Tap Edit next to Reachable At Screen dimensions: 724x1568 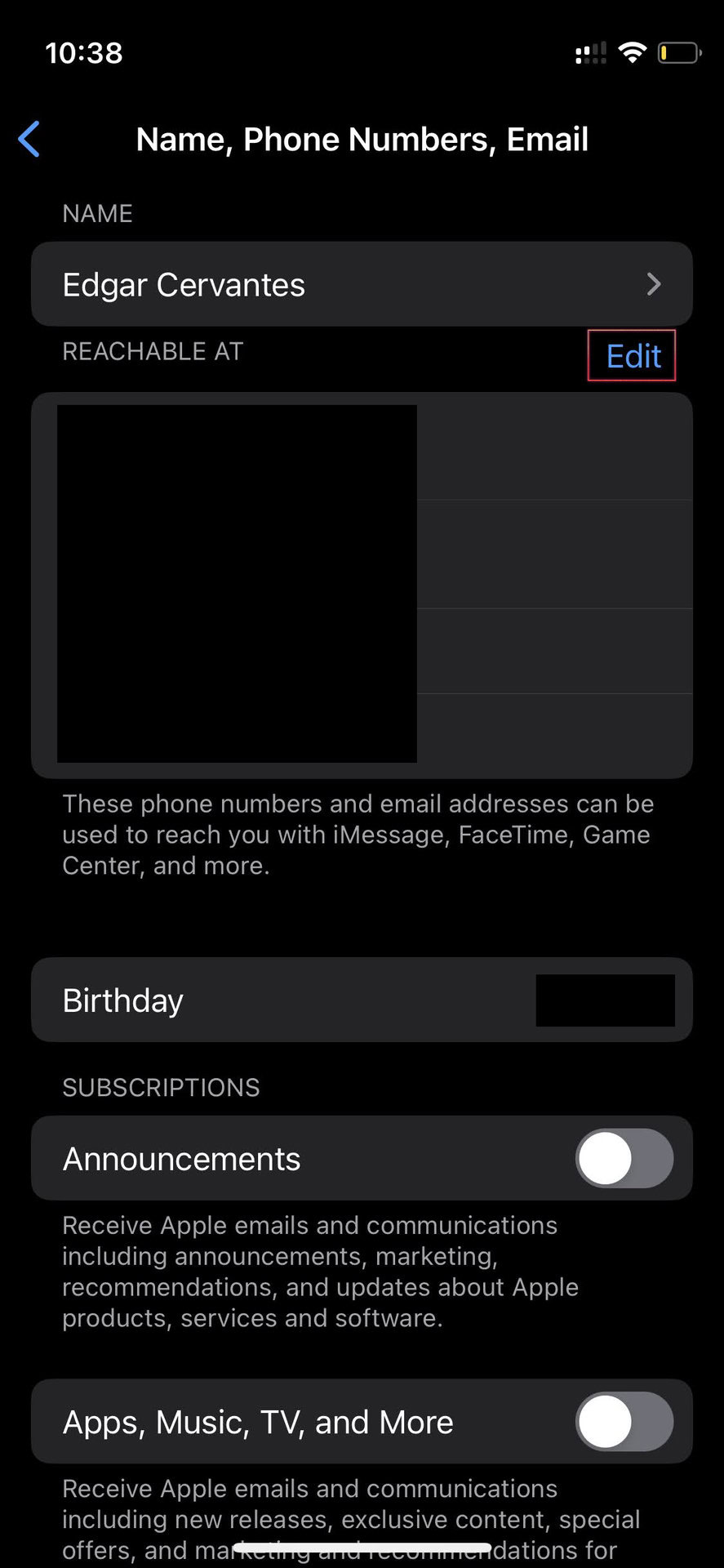[x=633, y=356]
